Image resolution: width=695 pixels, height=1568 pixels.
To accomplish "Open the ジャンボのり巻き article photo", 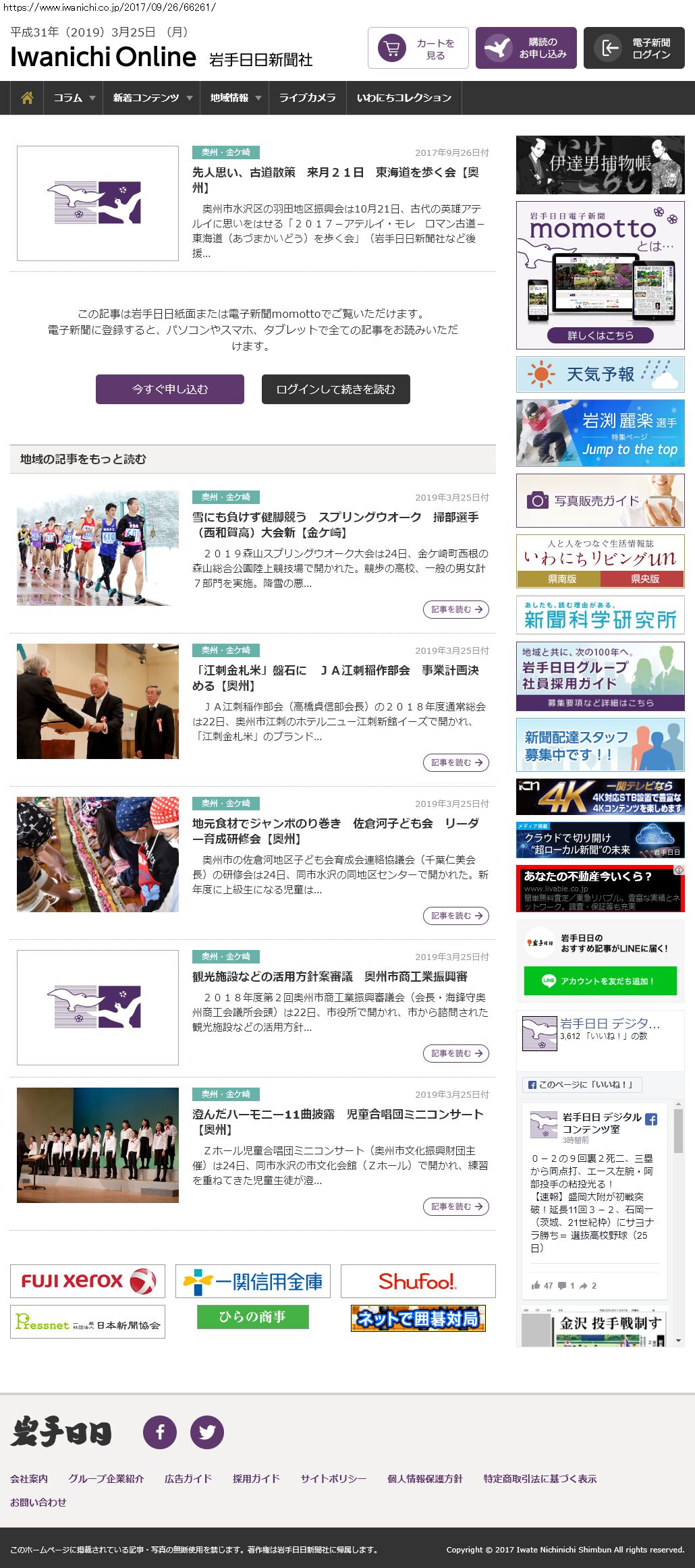I will click(x=98, y=854).
